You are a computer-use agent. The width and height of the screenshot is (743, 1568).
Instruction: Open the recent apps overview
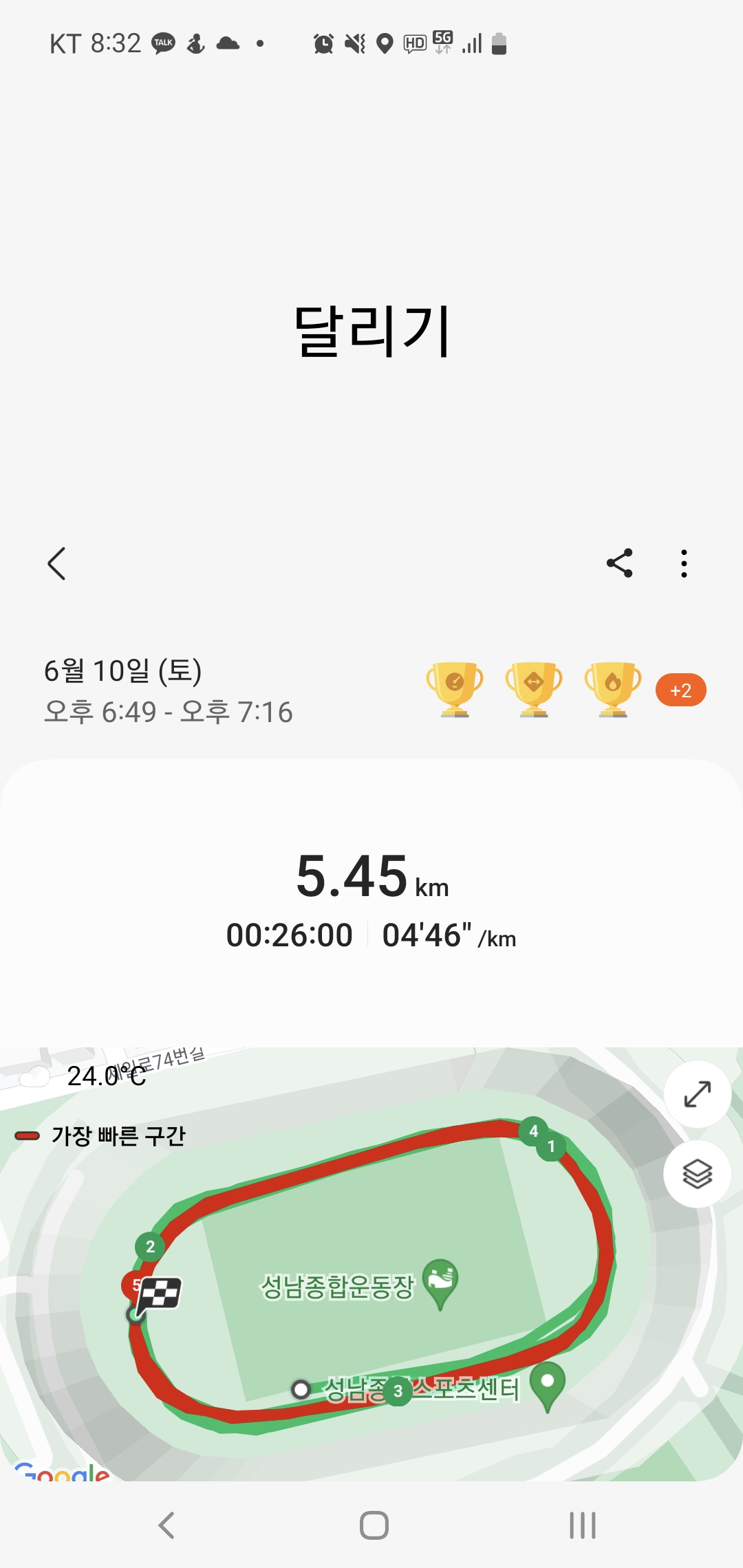tap(582, 1525)
